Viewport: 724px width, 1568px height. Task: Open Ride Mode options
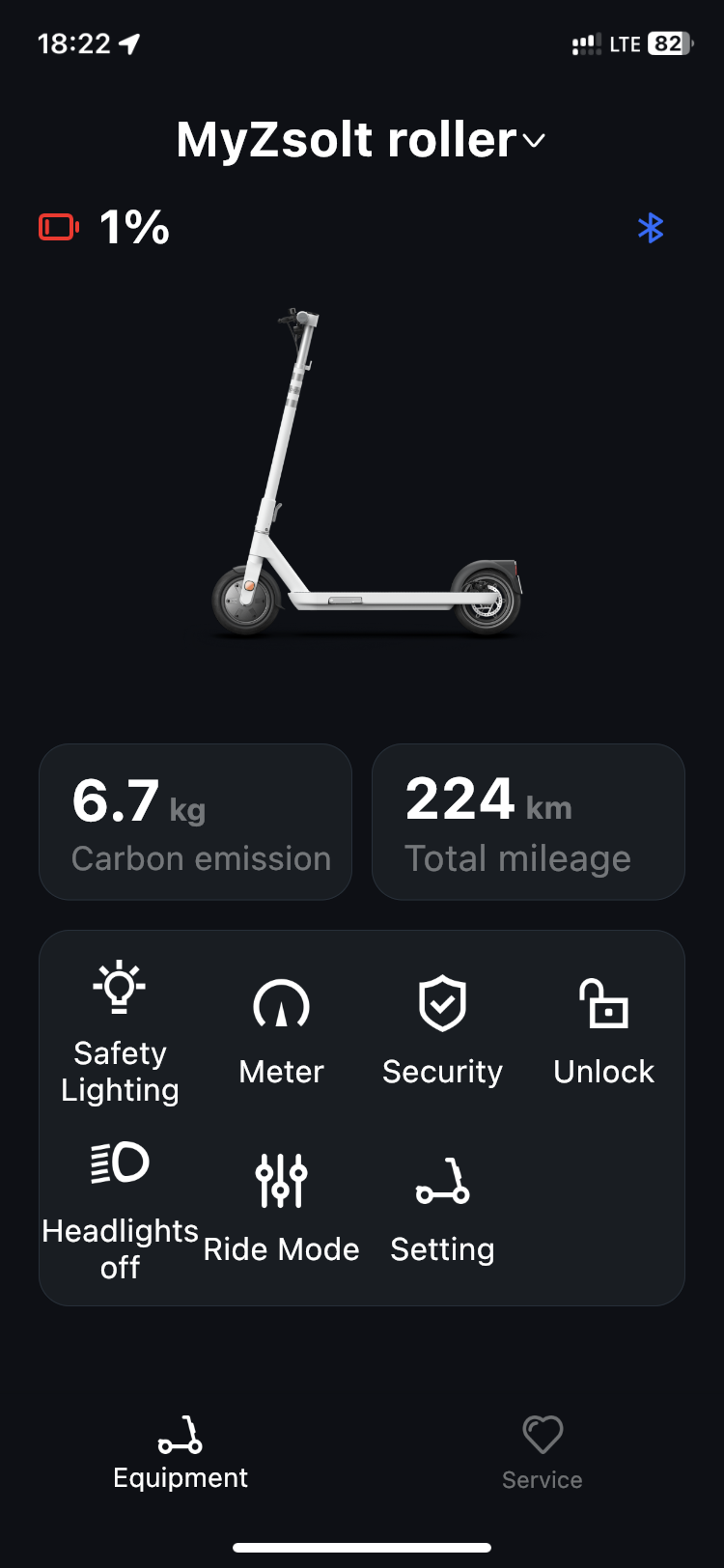pyautogui.click(x=281, y=1210)
